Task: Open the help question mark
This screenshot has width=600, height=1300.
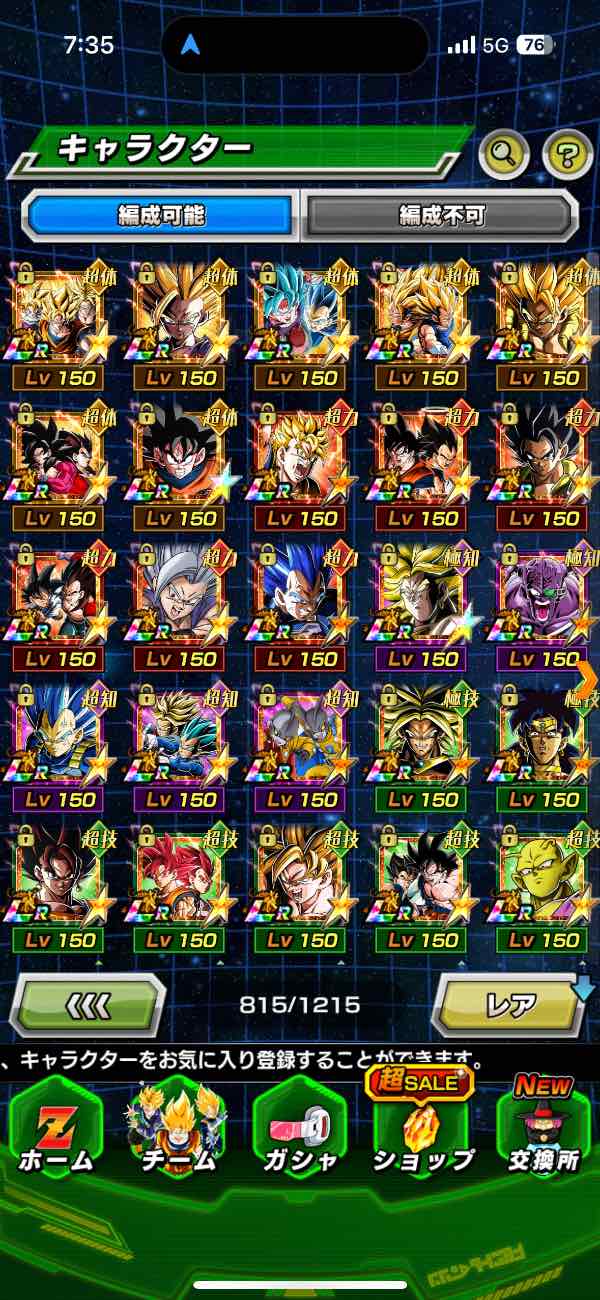Action: click(567, 154)
